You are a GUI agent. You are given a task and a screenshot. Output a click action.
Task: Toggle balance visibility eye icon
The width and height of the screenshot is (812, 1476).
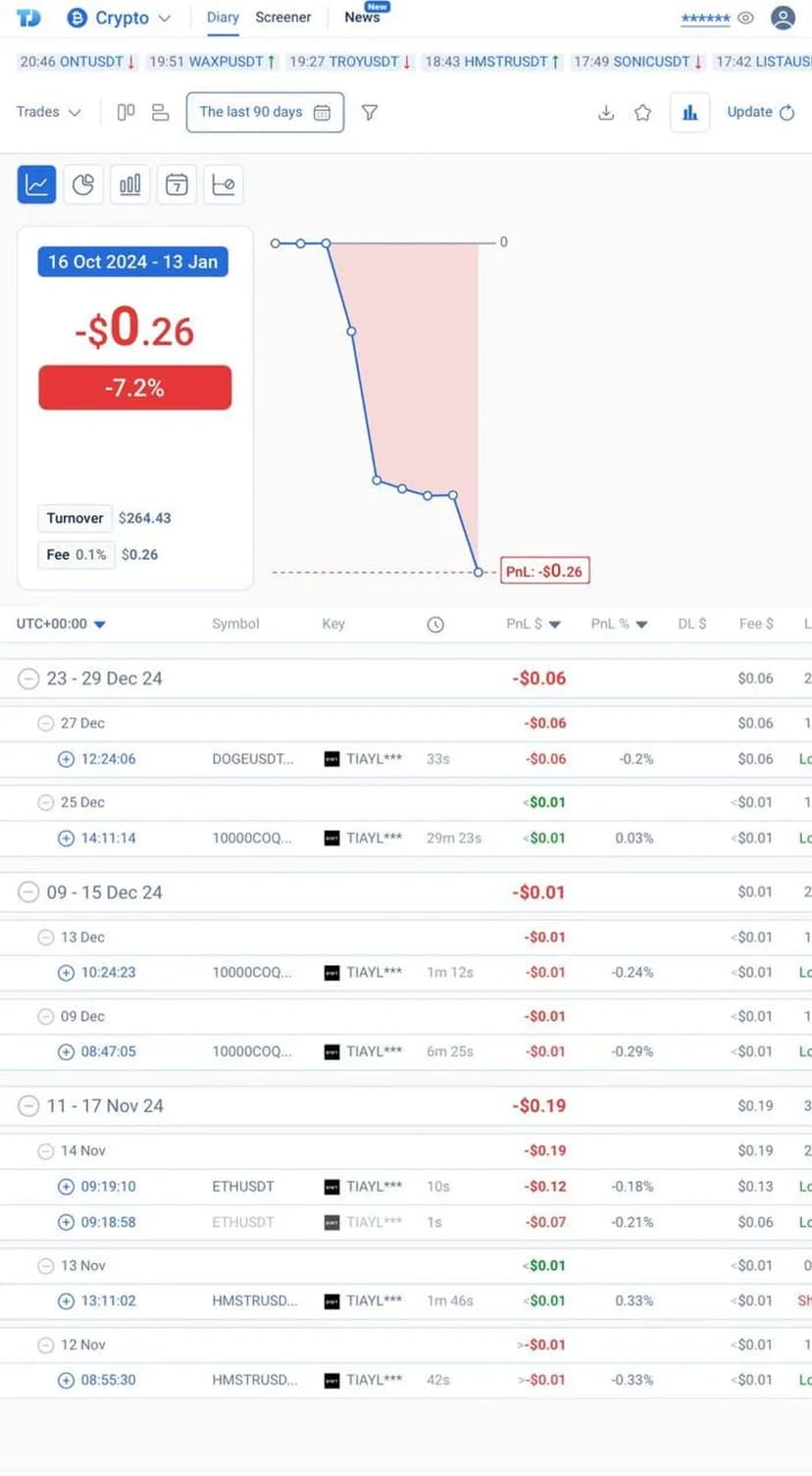745,18
